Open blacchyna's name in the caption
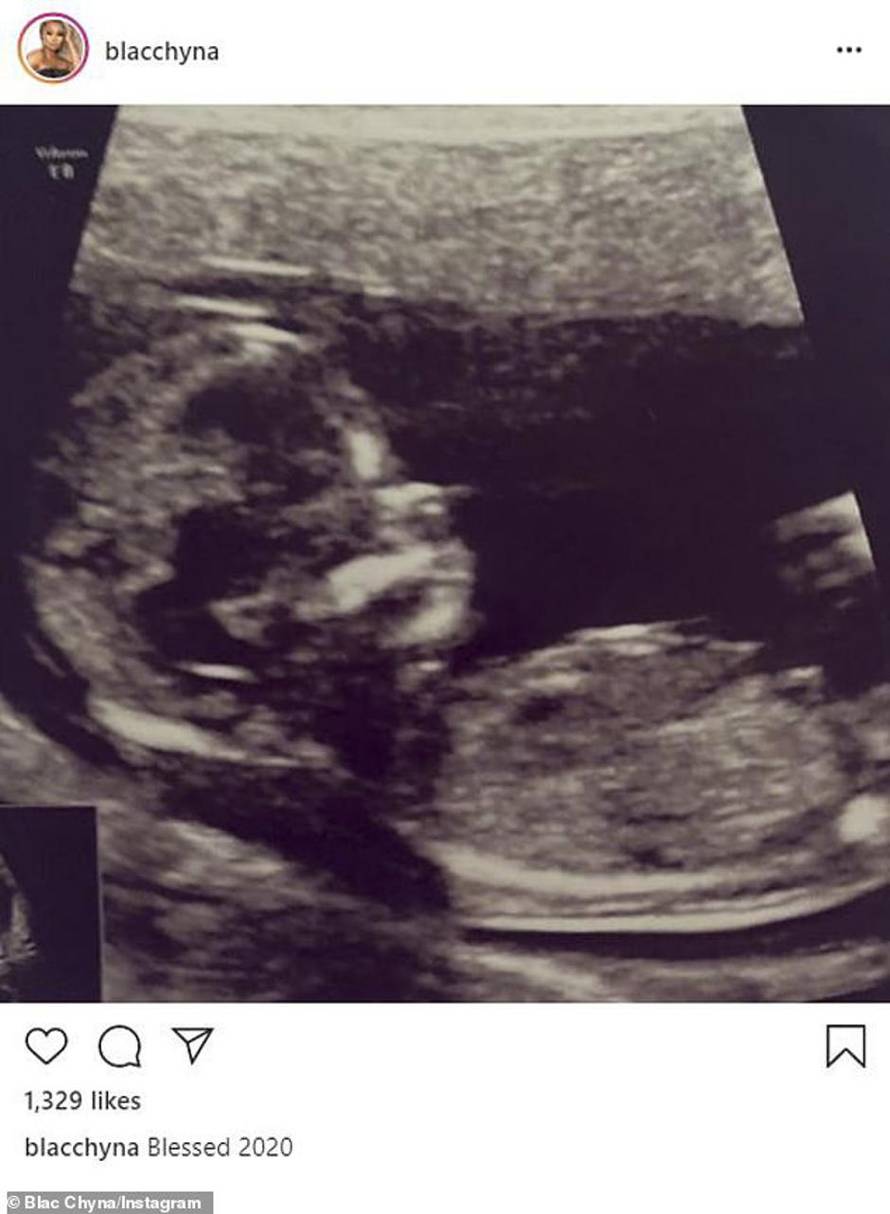This screenshot has height=1214, width=890. 81,1147
